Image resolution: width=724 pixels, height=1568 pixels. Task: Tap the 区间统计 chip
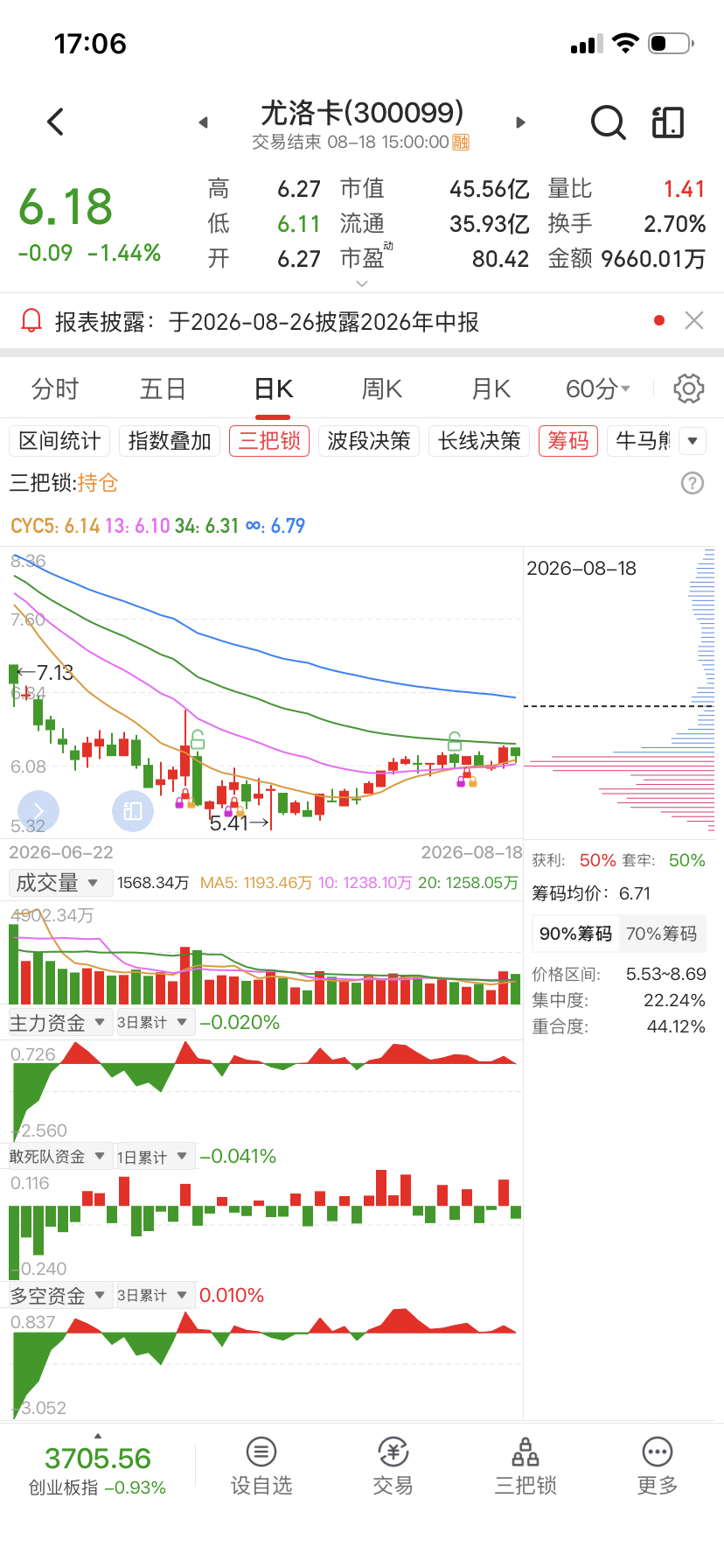pyautogui.click(x=59, y=441)
